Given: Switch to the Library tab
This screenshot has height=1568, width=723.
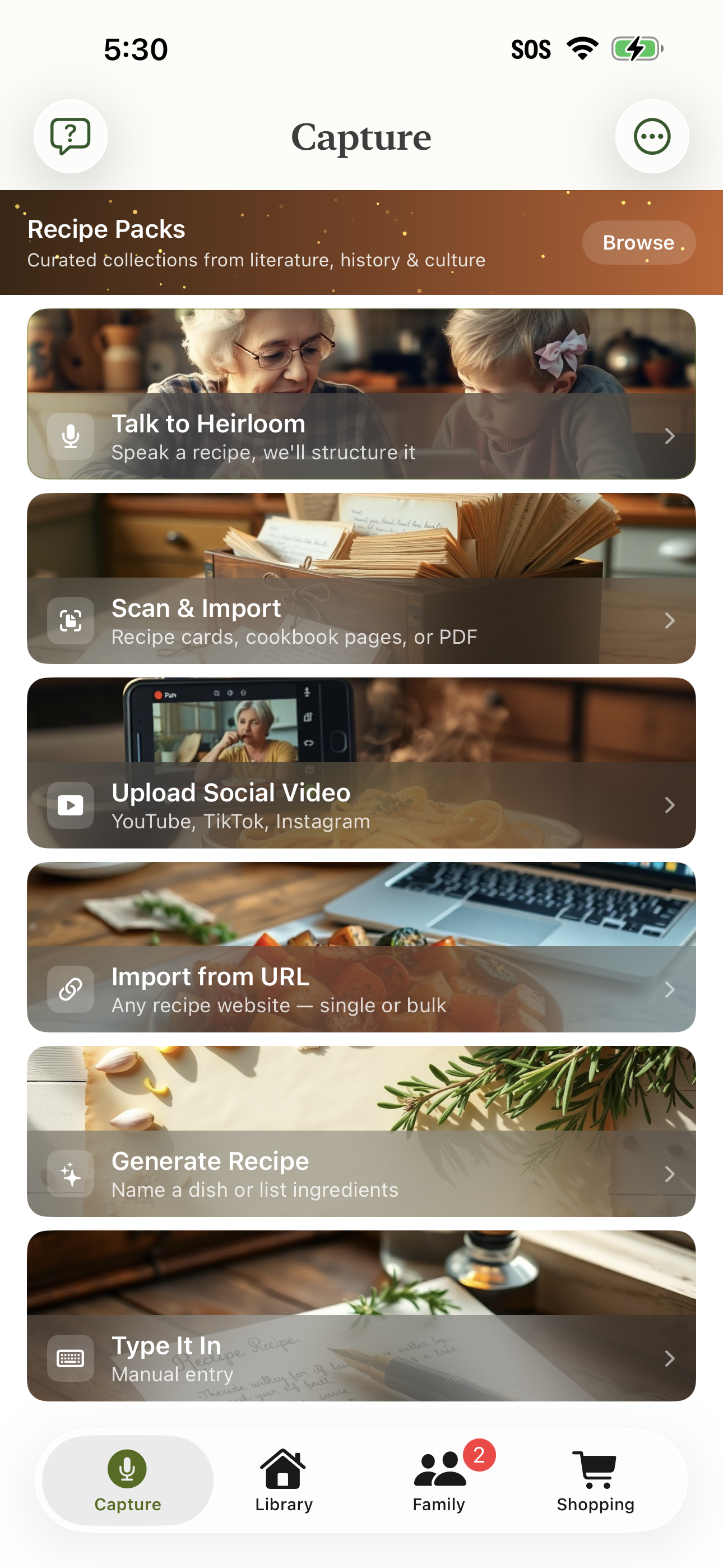Looking at the screenshot, I should click(284, 1481).
